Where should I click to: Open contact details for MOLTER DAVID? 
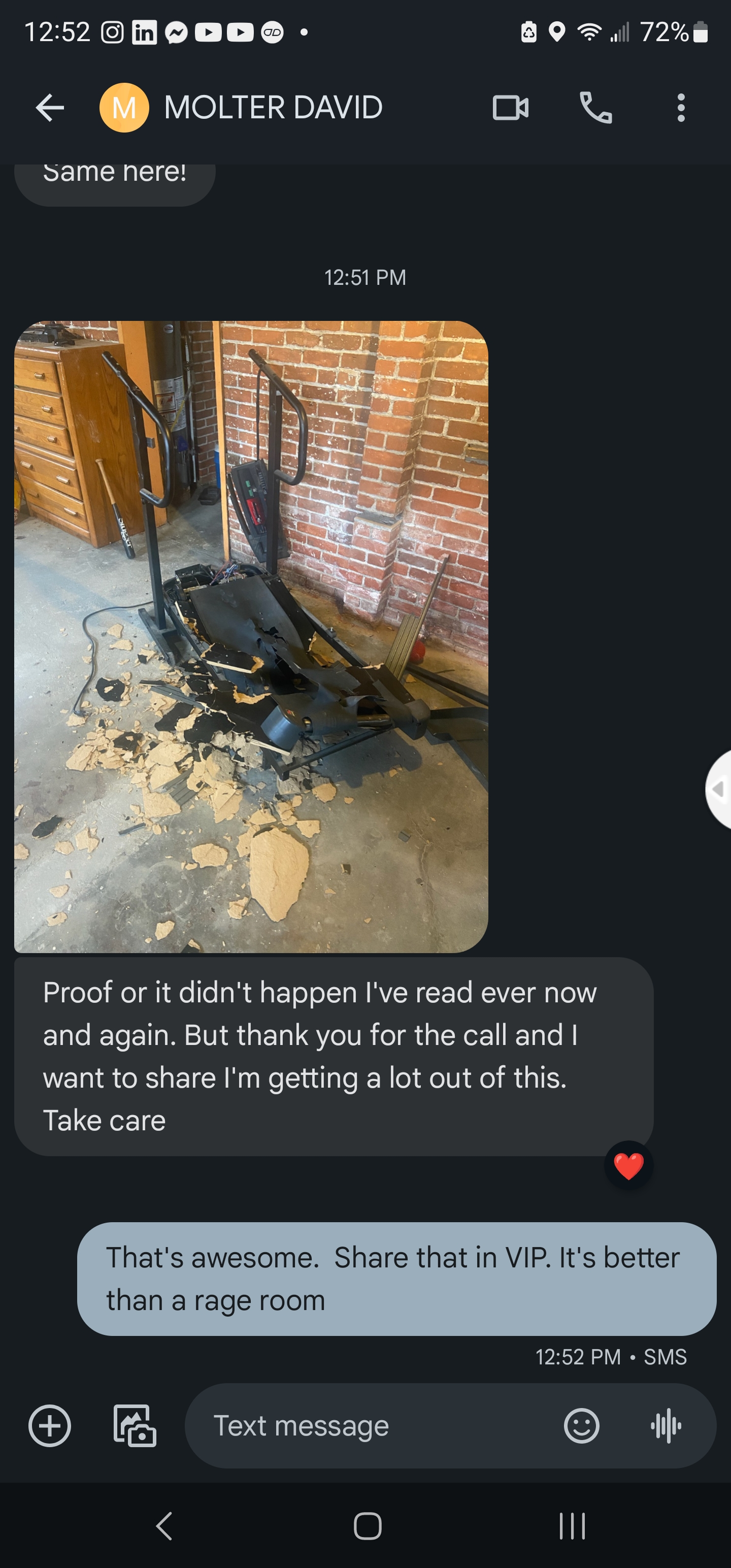[273, 108]
